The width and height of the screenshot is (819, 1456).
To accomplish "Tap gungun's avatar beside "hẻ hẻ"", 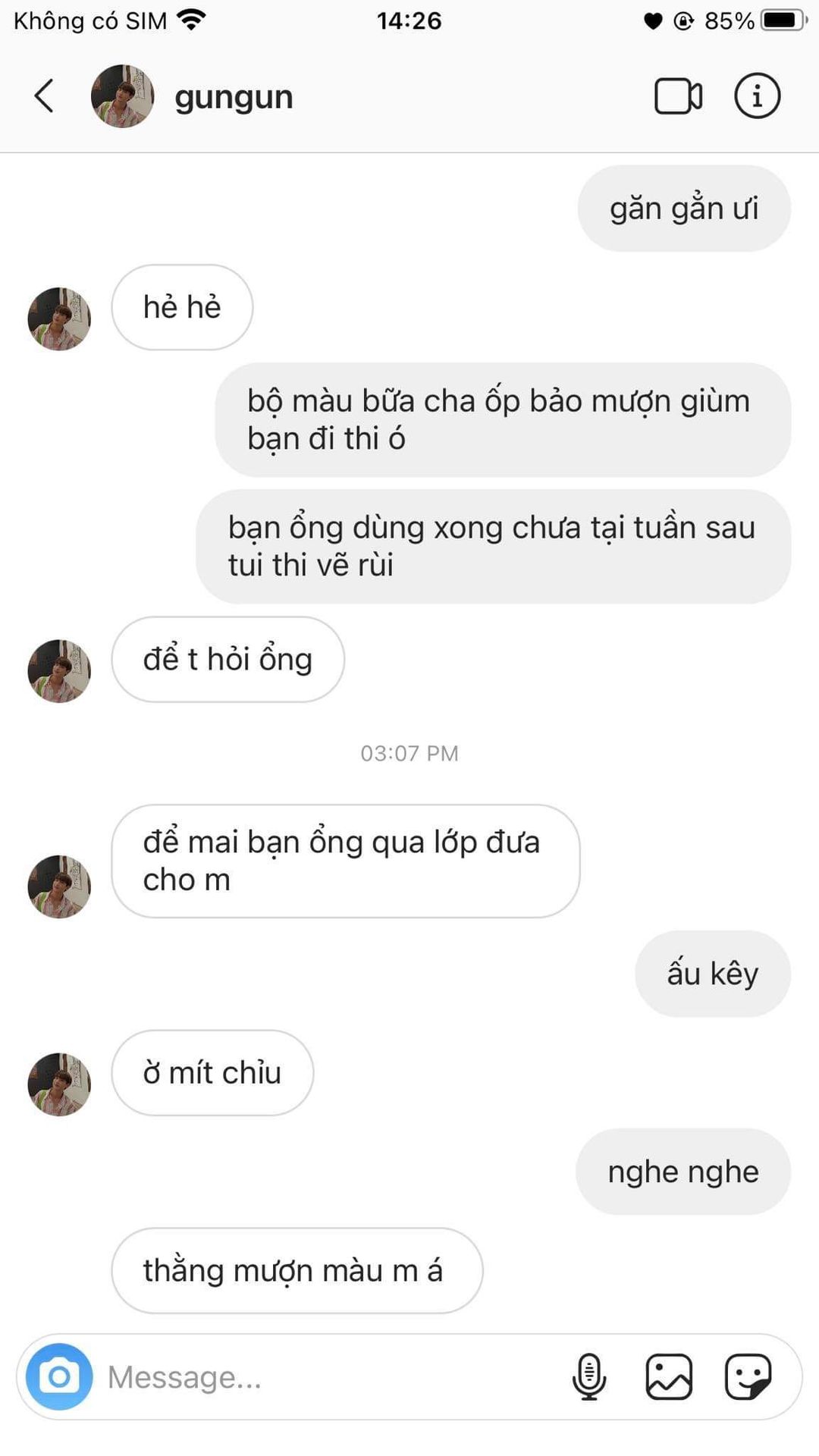I will click(x=59, y=318).
